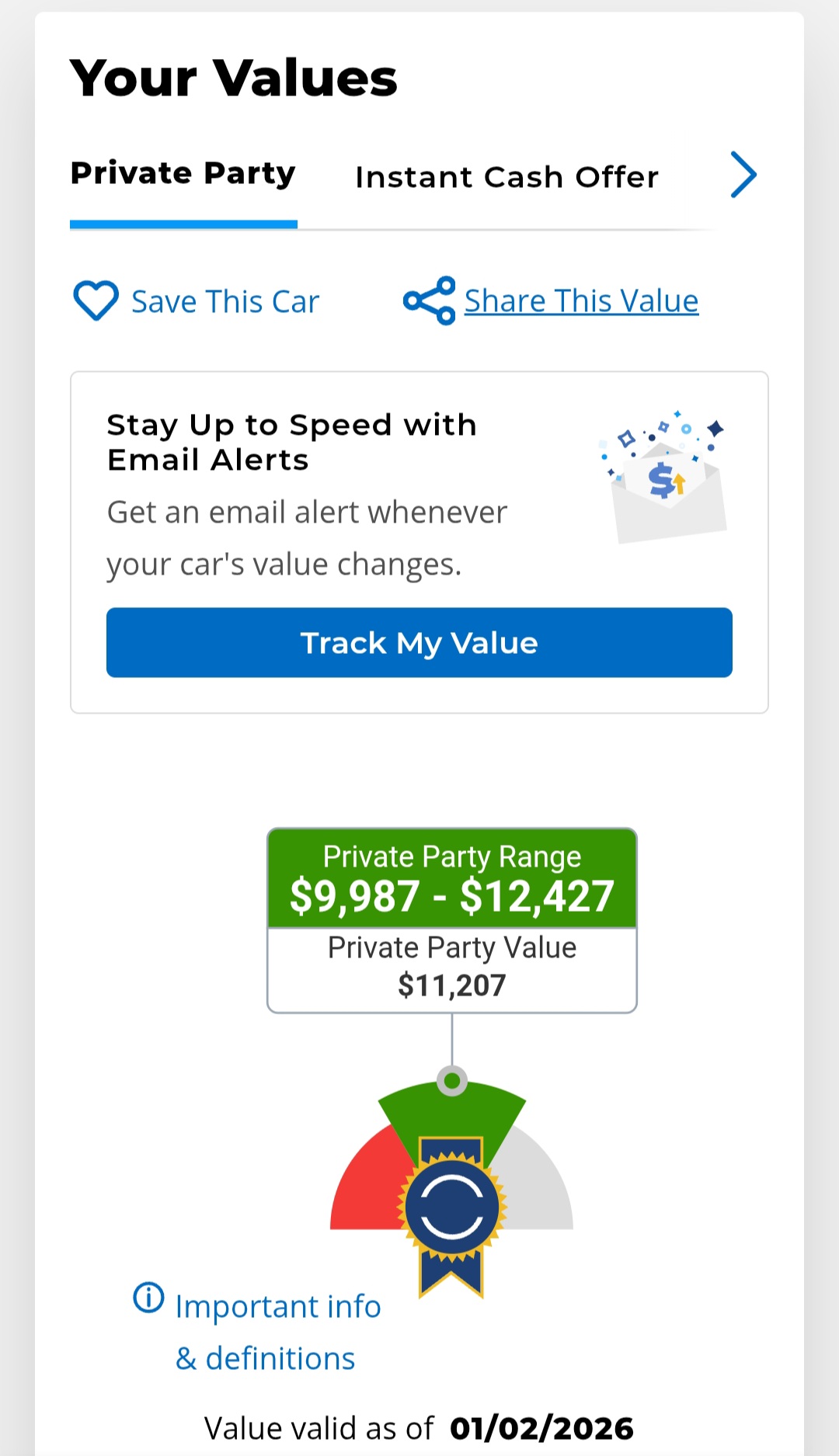Save This Car to favorites

[197, 301]
